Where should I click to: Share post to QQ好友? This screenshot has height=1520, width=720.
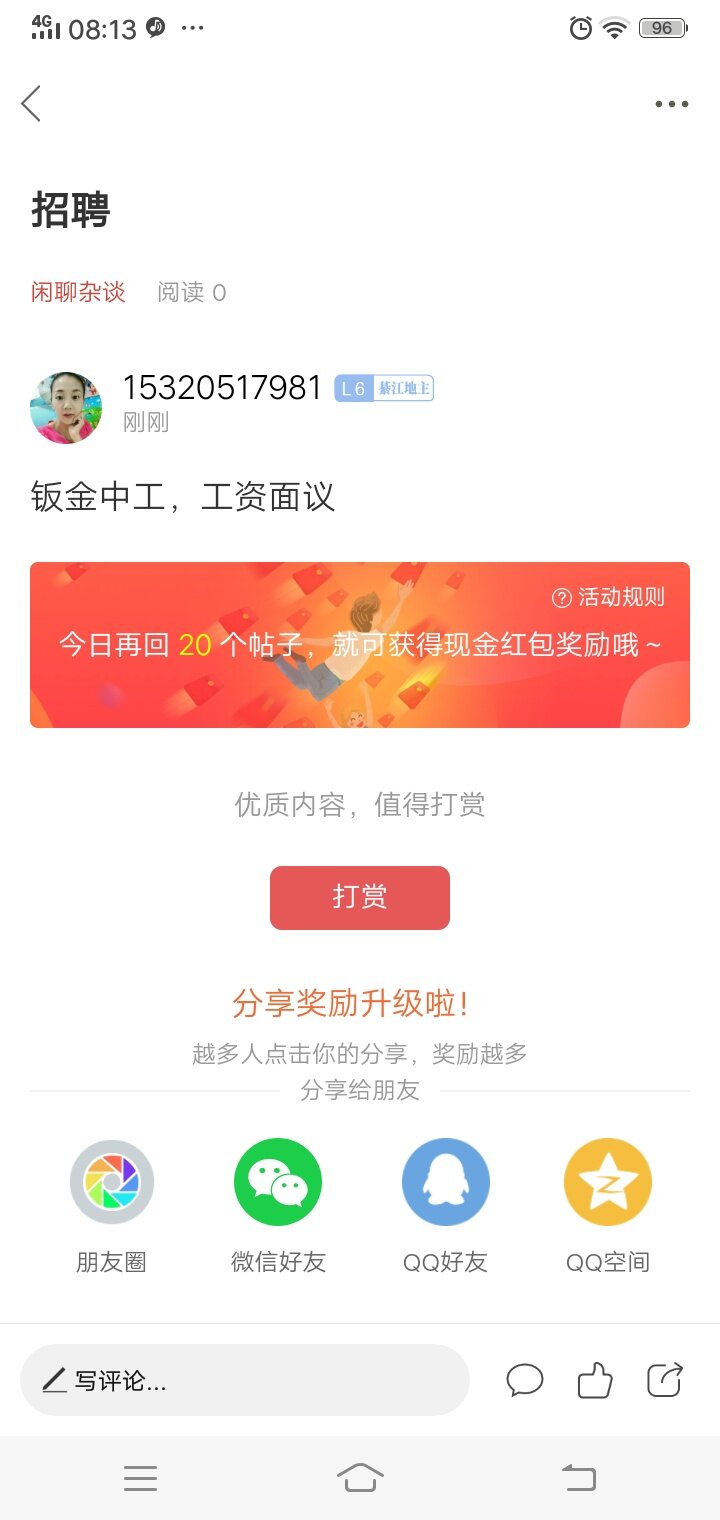445,1182
